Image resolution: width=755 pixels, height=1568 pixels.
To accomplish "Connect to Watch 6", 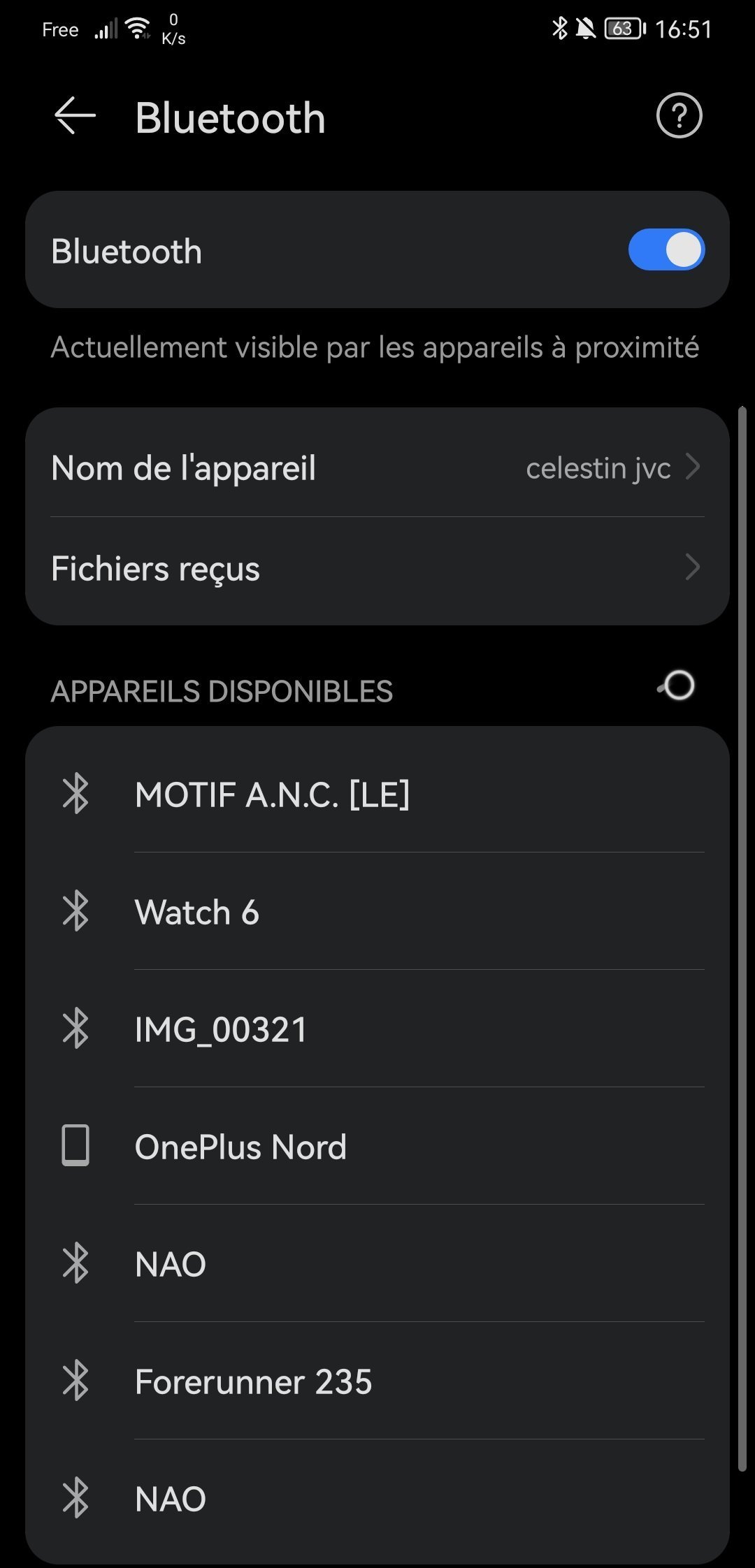I will [x=377, y=911].
